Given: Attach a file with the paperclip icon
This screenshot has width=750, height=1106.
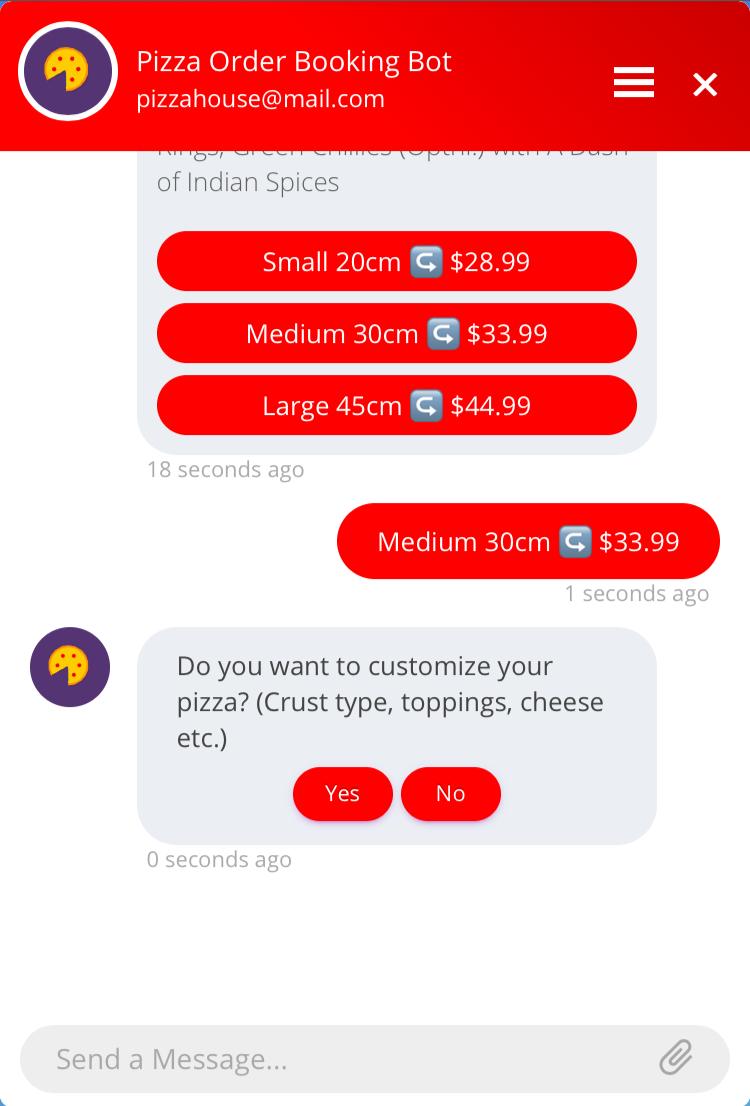Looking at the screenshot, I should coord(676,1058).
